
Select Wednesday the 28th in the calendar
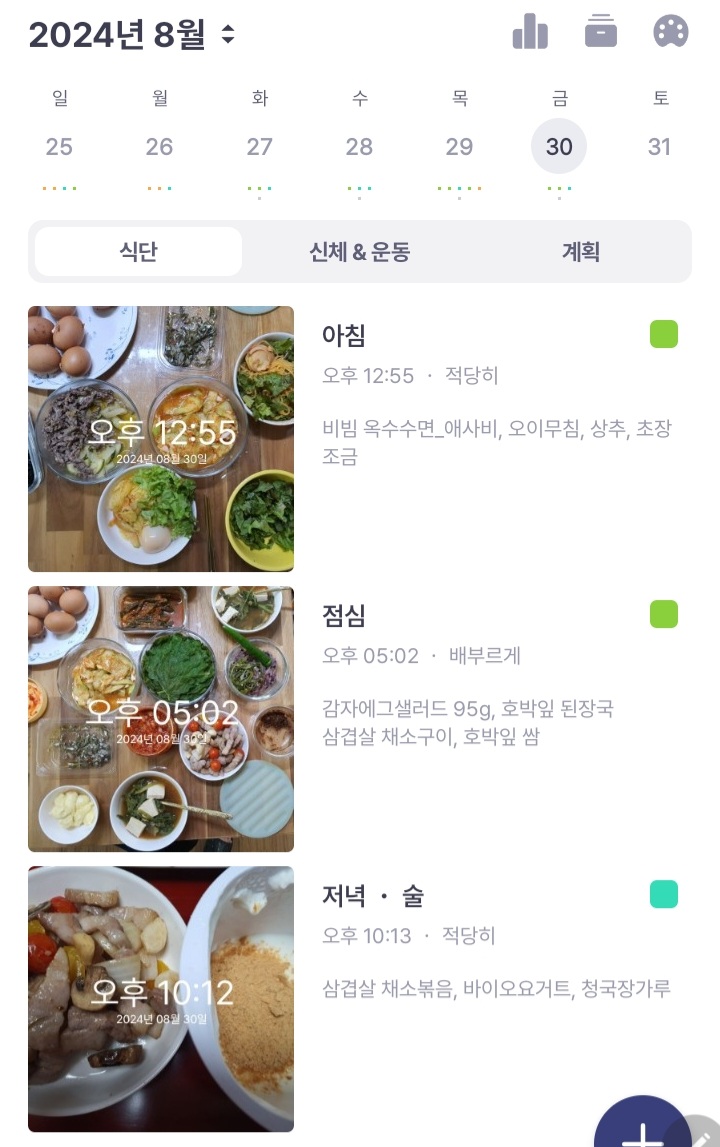click(359, 147)
